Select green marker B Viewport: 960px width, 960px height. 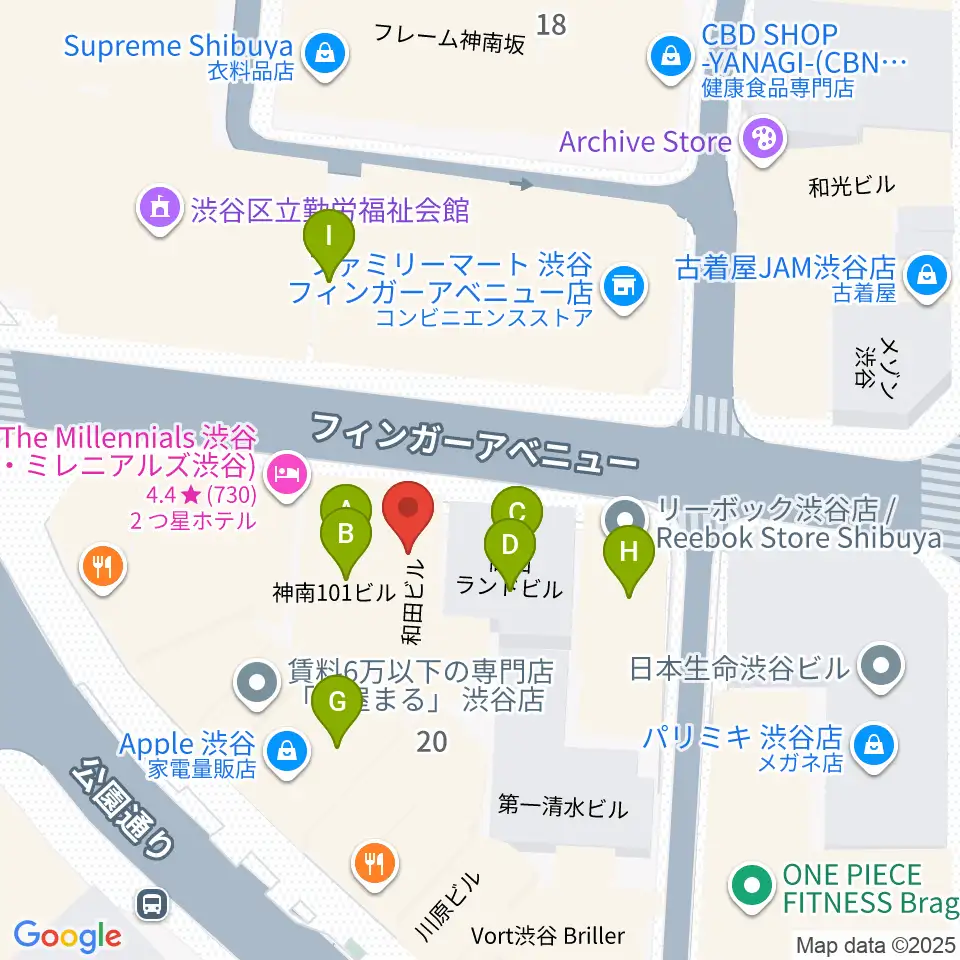coord(346,542)
